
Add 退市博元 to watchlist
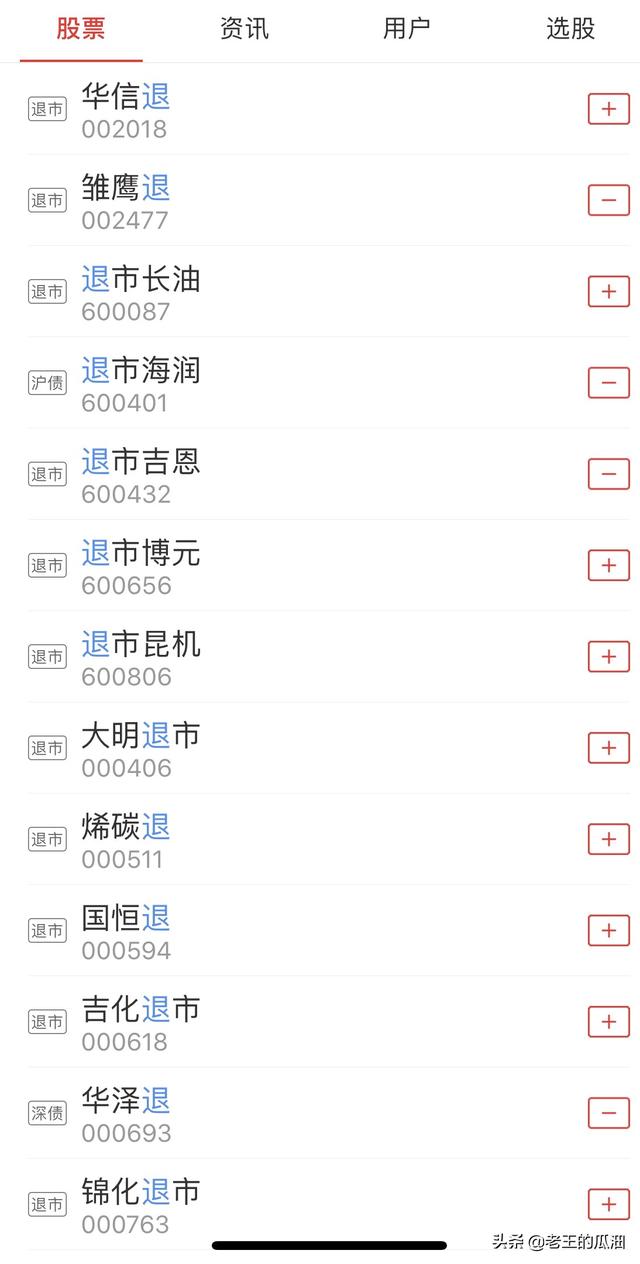608,565
